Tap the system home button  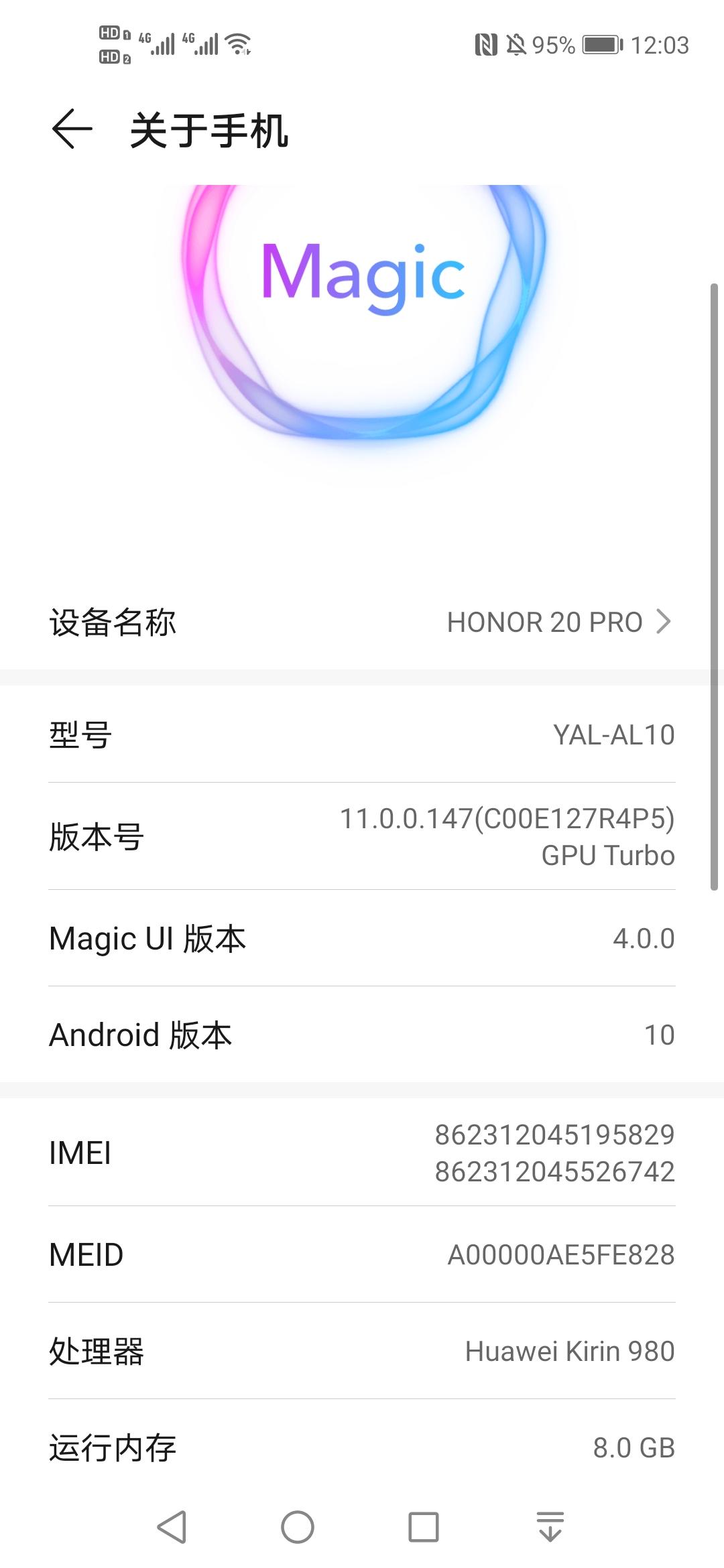[x=298, y=1528]
